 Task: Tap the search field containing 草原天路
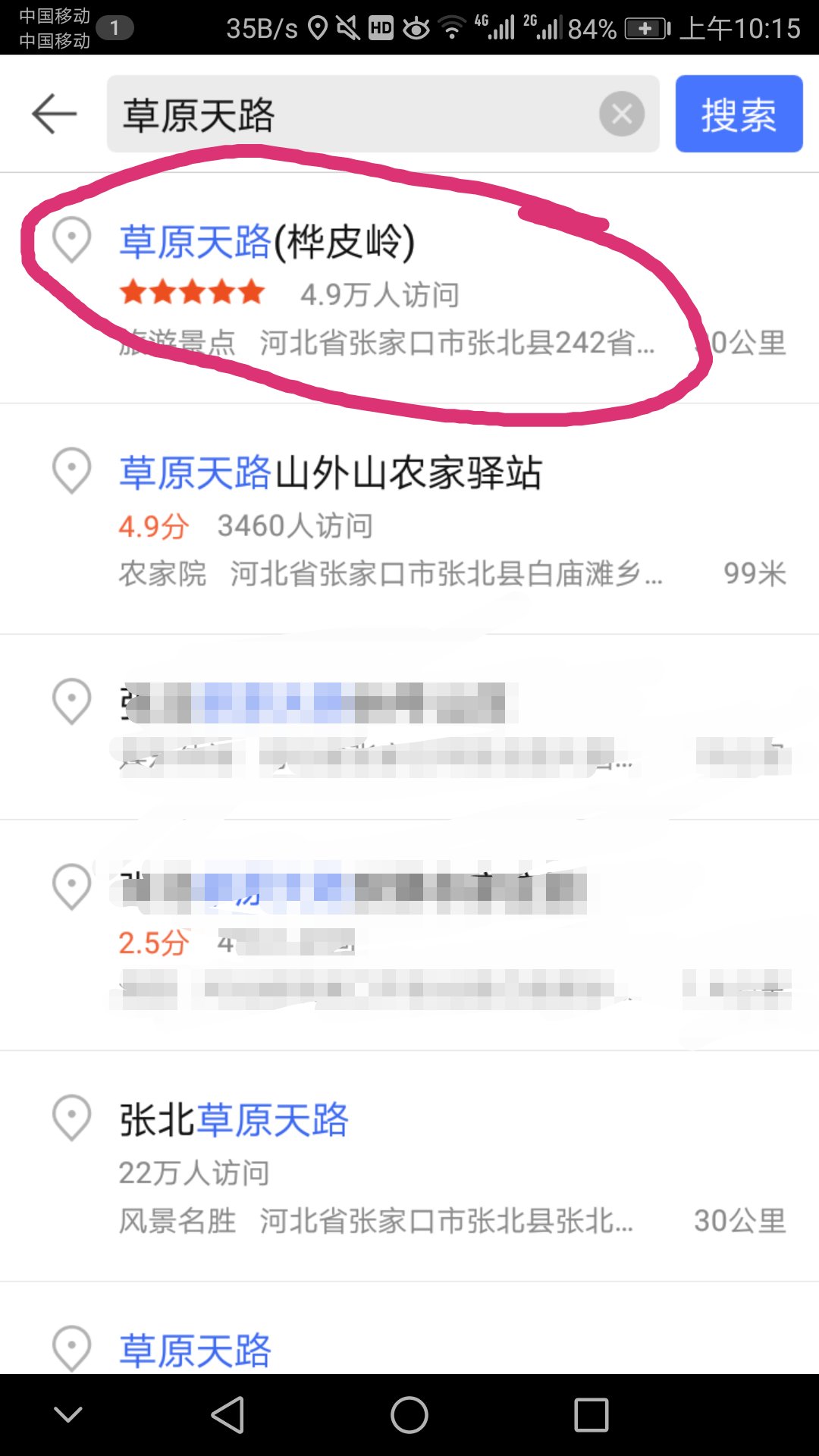click(349, 115)
